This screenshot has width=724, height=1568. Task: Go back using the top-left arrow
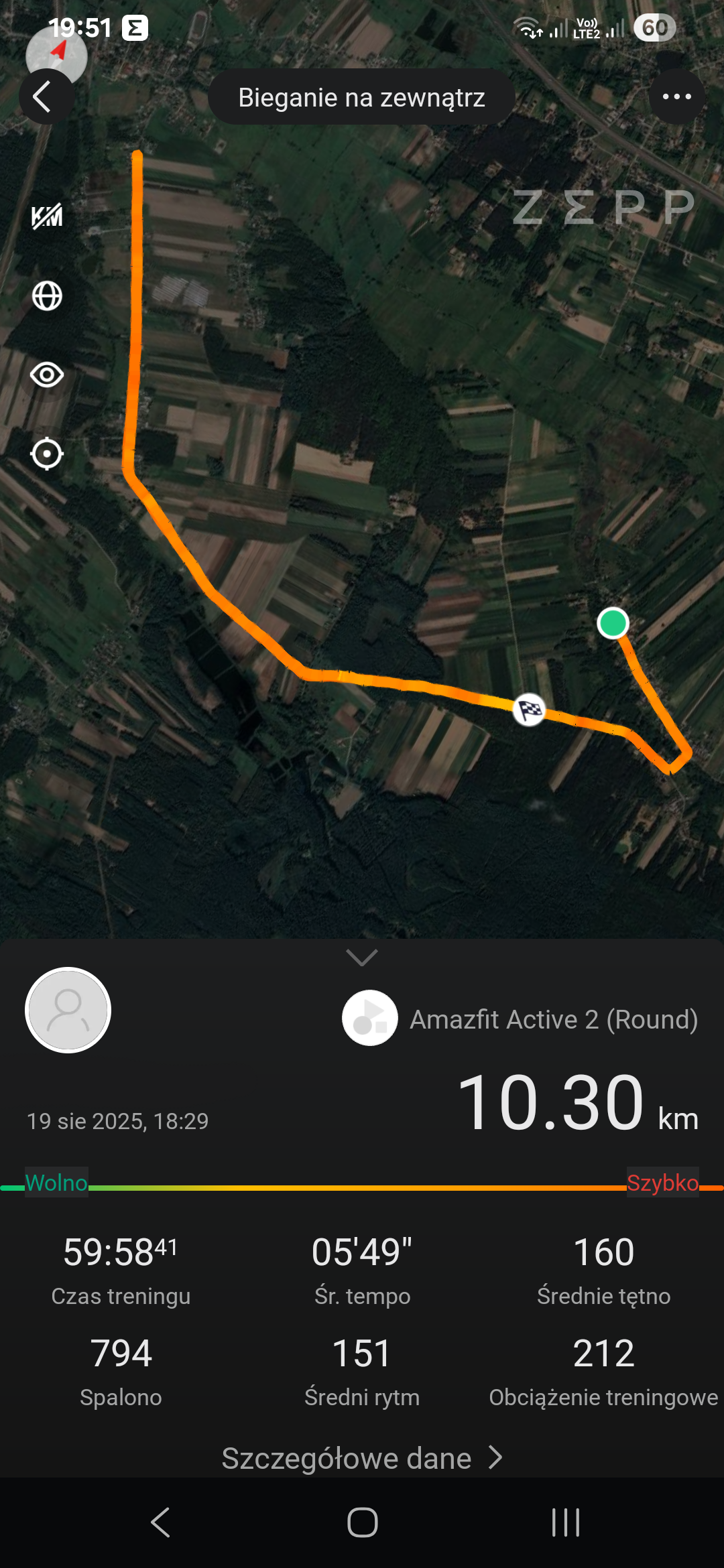tap(46, 97)
